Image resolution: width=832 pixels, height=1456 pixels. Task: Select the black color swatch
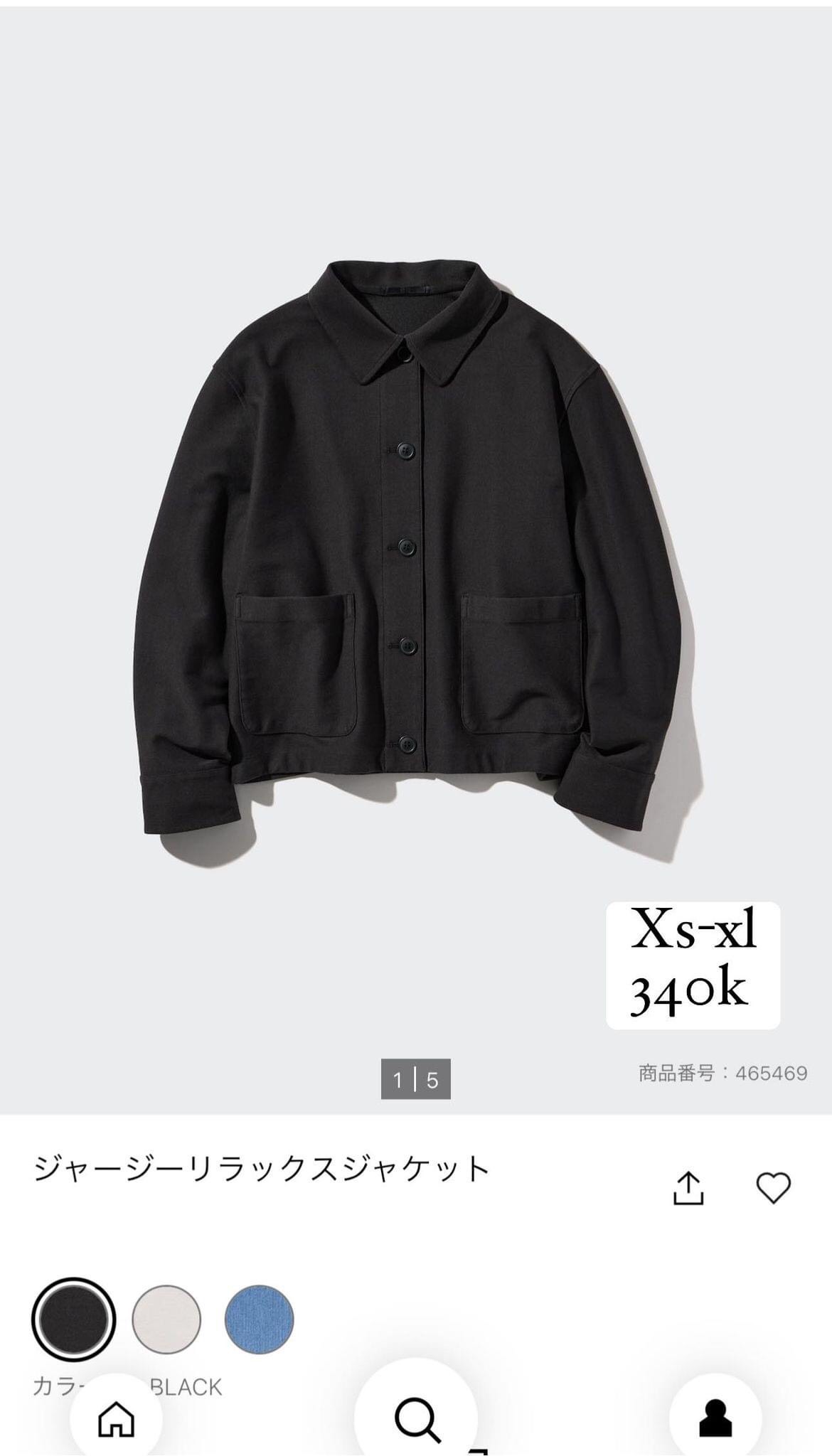[x=73, y=1319]
